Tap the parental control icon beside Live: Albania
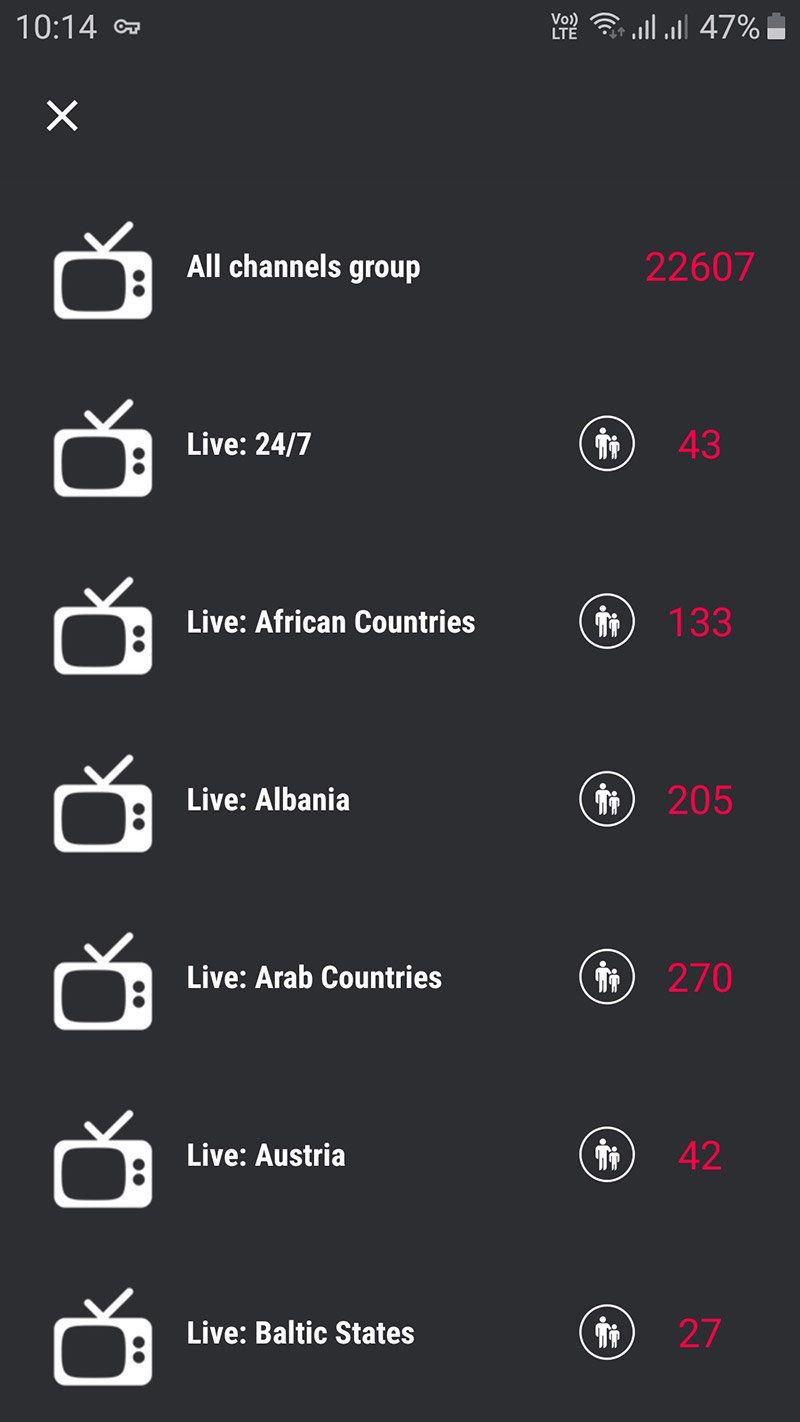 (x=607, y=800)
